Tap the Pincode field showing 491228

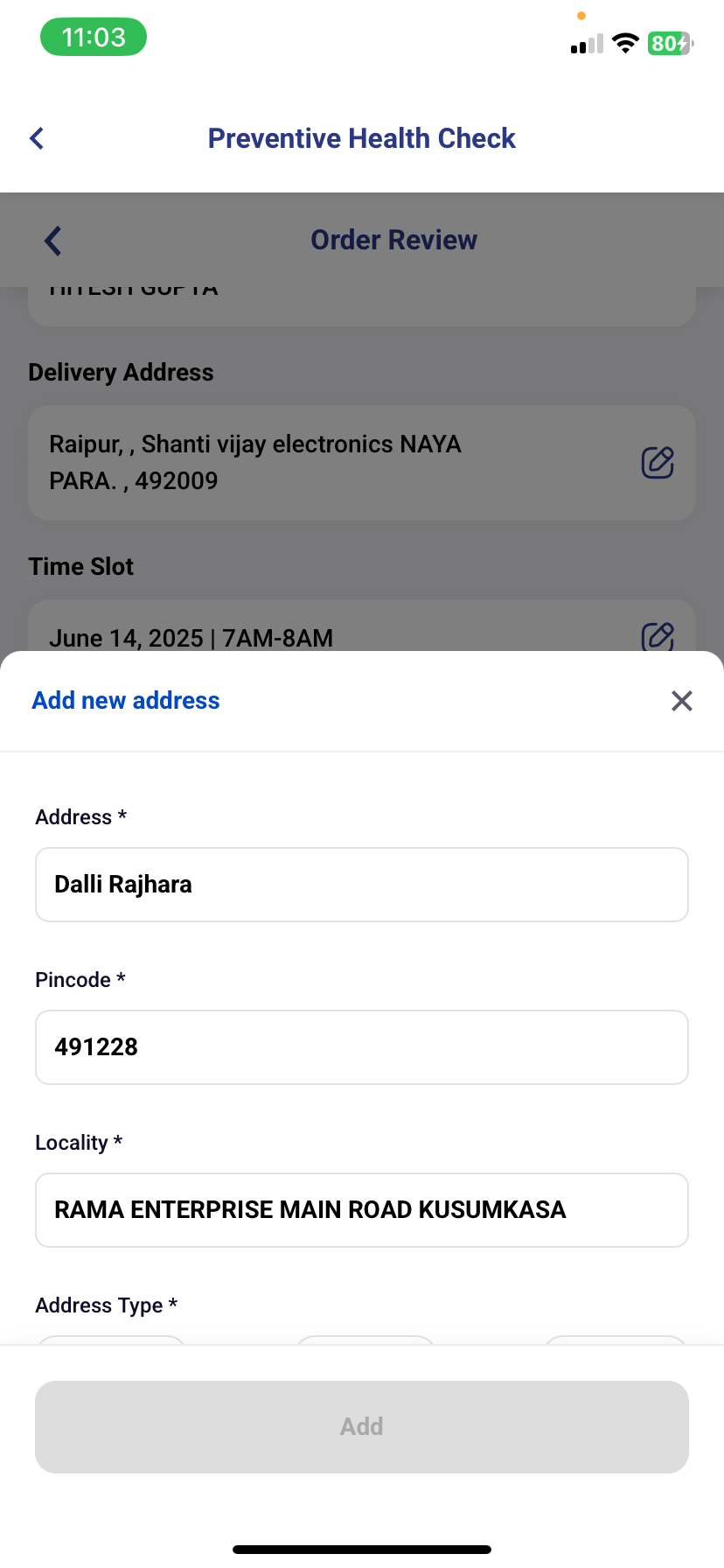click(362, 1047)
